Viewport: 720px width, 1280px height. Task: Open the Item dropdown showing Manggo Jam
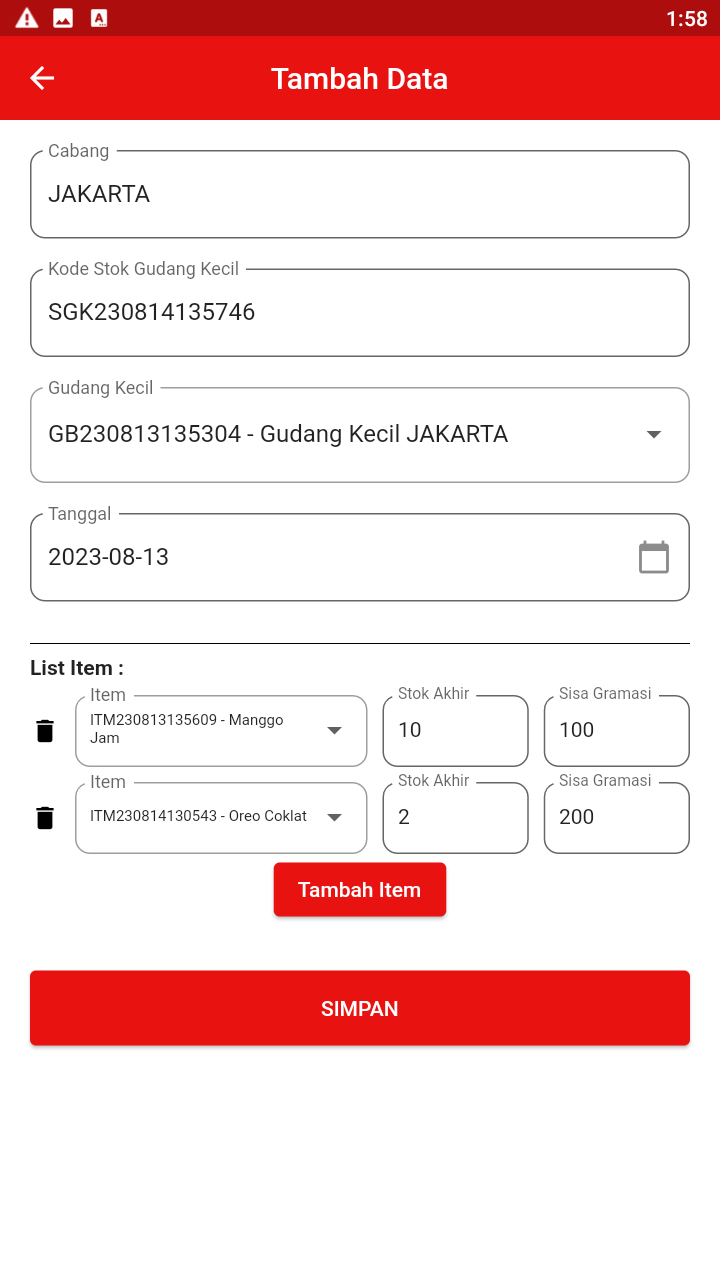coord(221,731)
